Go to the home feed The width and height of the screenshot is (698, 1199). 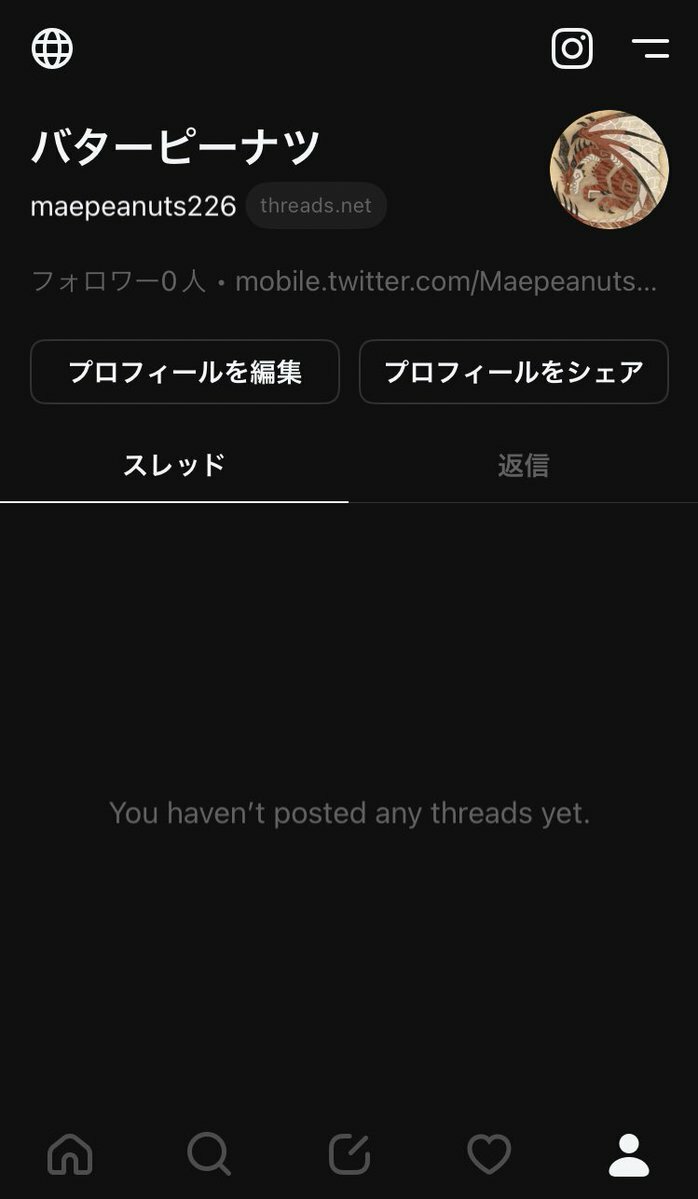[x=70, y=1154]
